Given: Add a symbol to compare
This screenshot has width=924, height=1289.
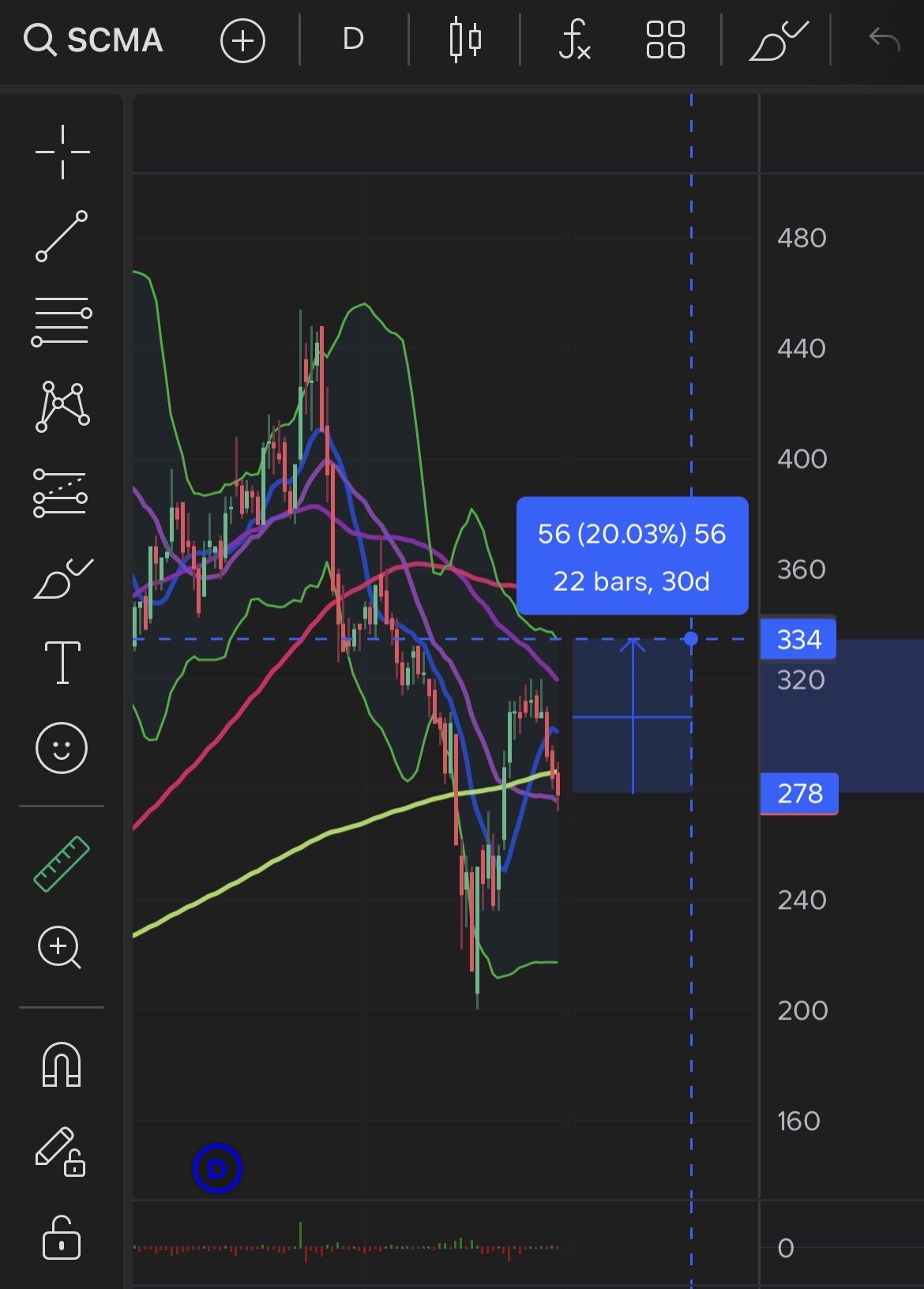Looking at the screenshot, I should 242,39.
